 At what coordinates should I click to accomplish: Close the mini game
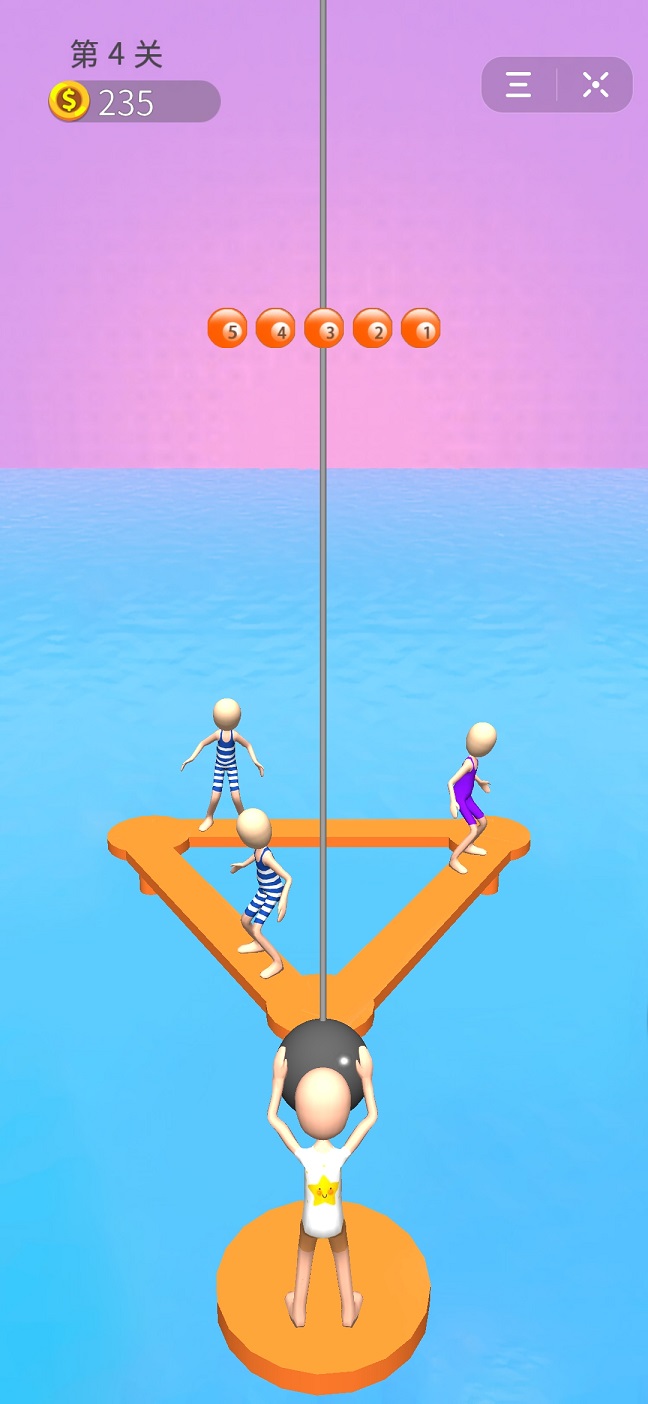pos(596,85)
